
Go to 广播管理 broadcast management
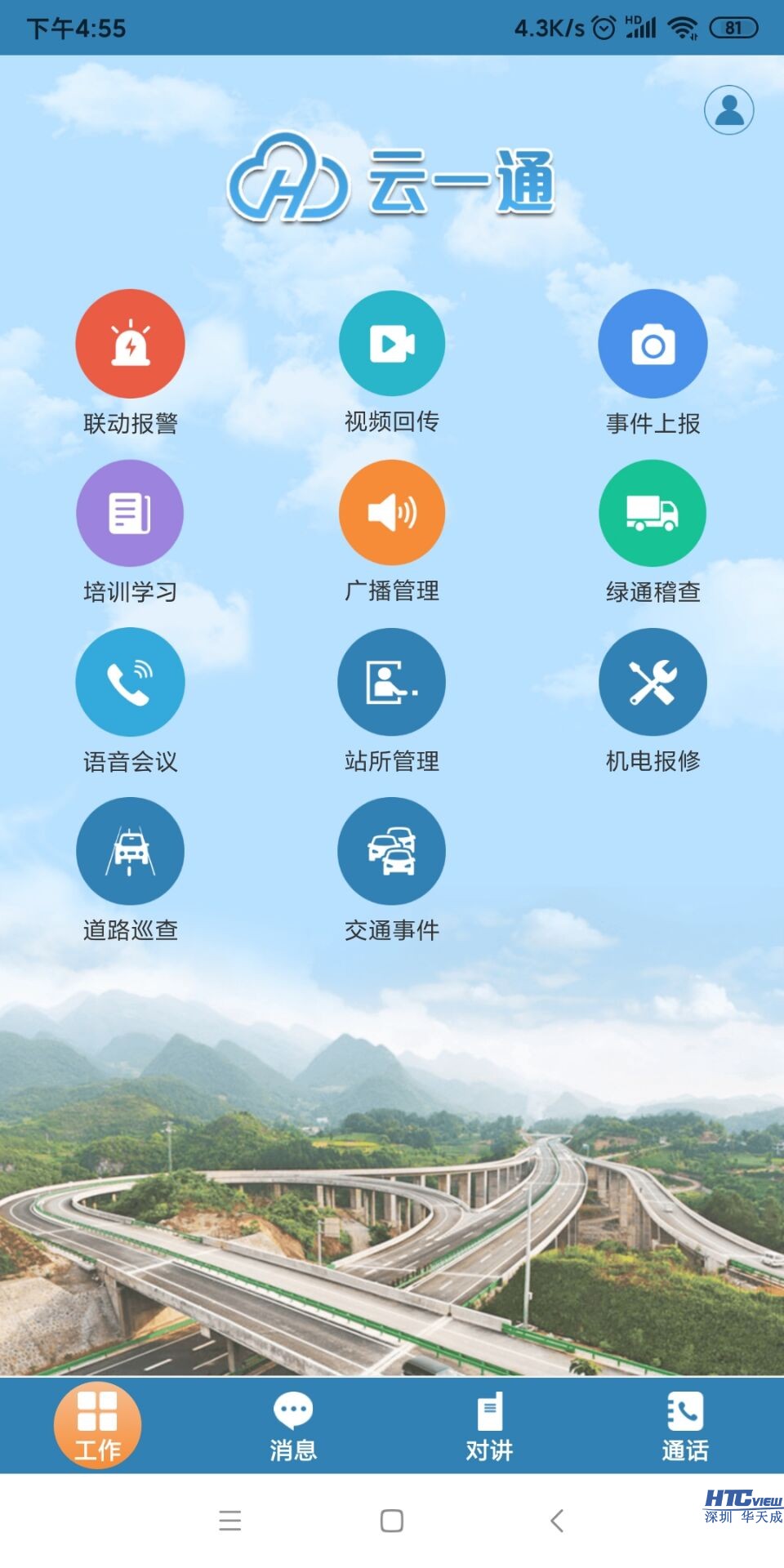(392, 513)
